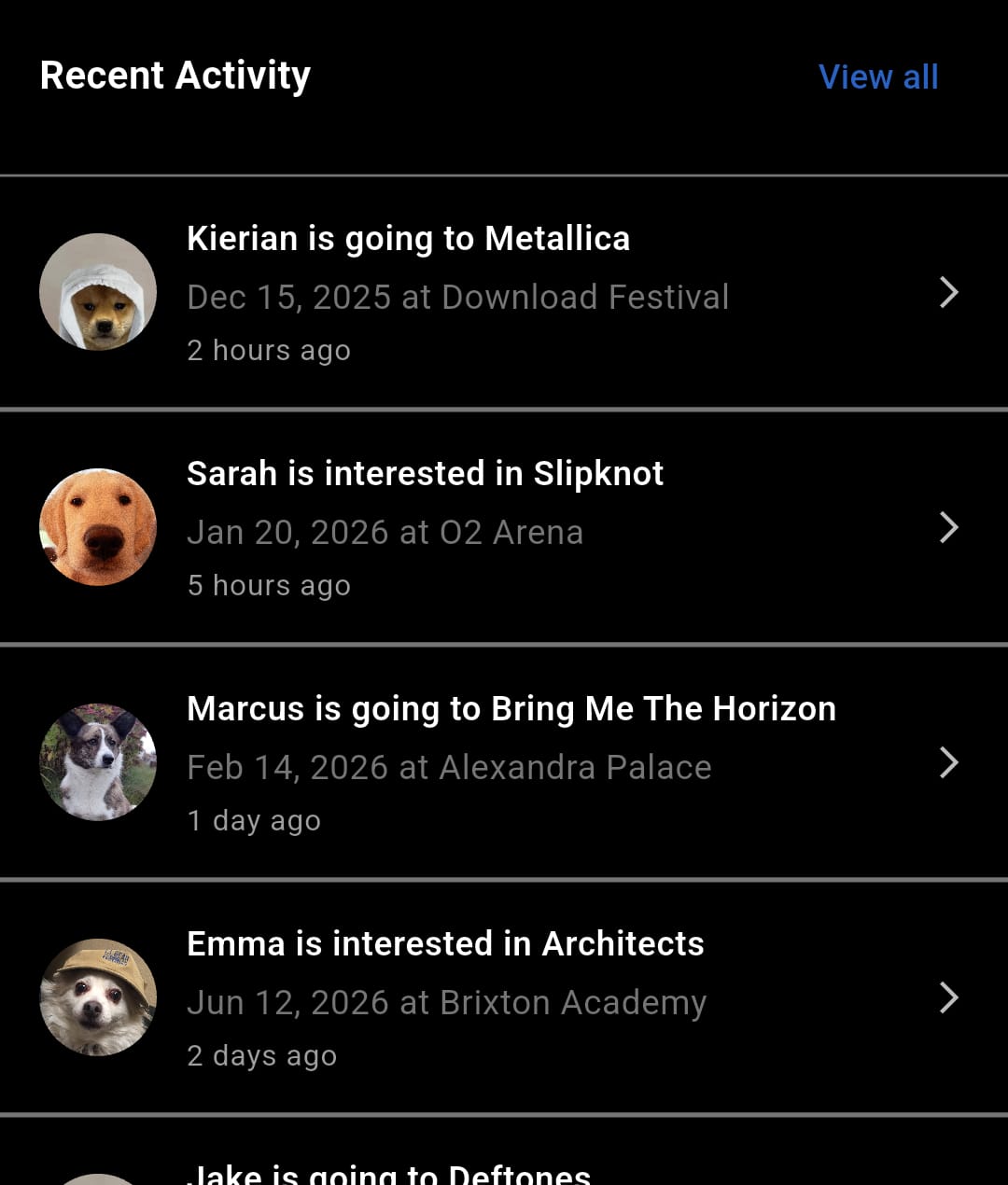
Task: Open Marcus's profile picture
Action: click(98, 762)
